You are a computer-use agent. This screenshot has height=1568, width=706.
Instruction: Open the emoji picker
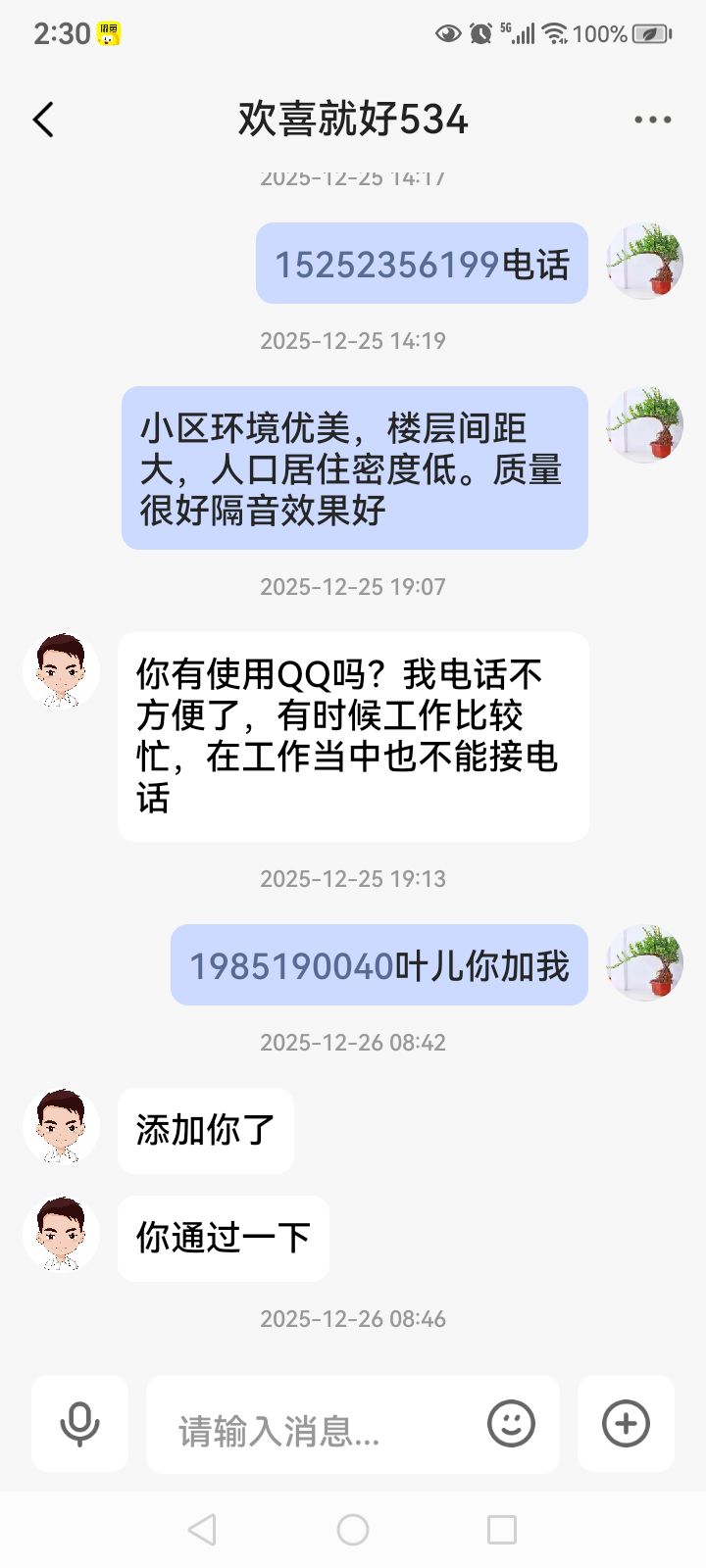point(511,1423)
